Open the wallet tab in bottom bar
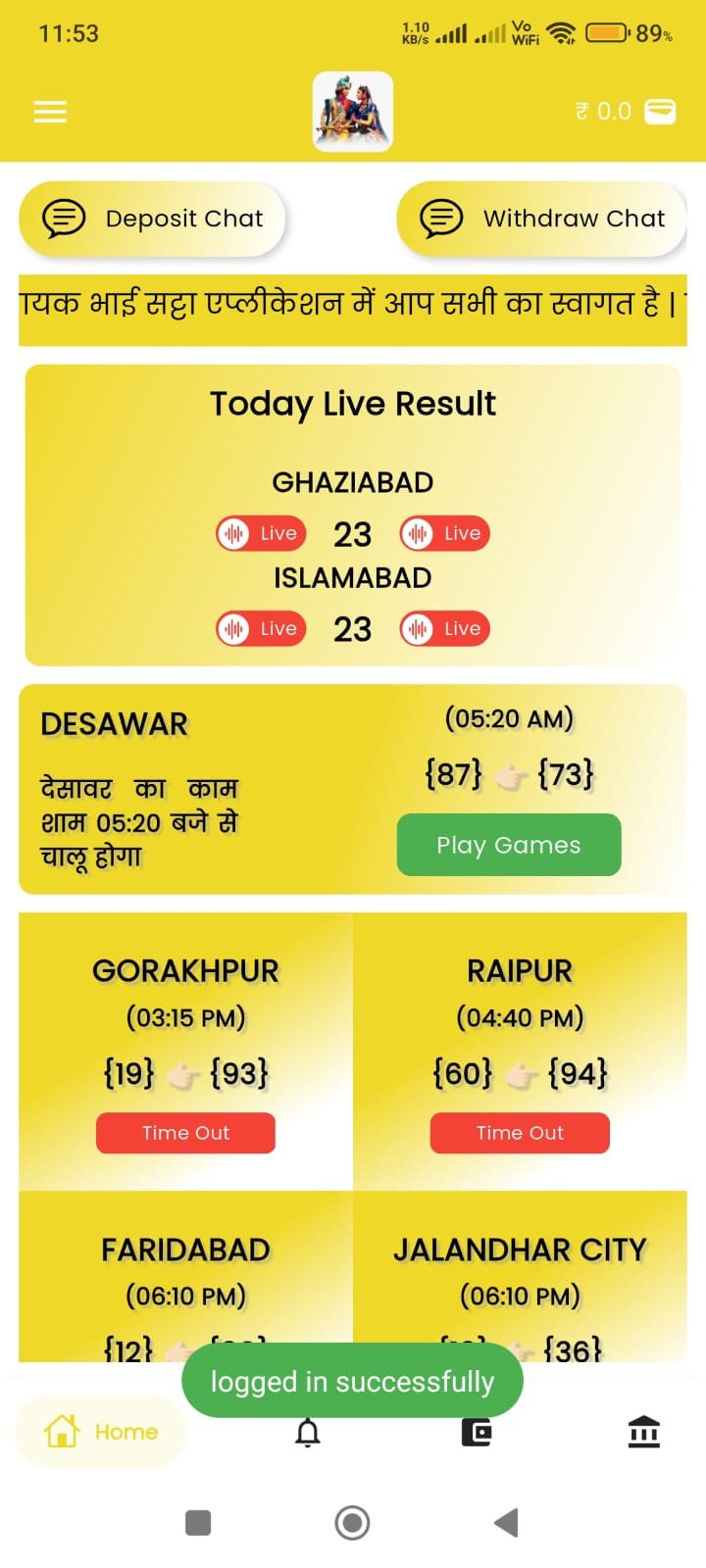The height and width of the screenshot is (1568, 706). click(x=477, y=1433)
